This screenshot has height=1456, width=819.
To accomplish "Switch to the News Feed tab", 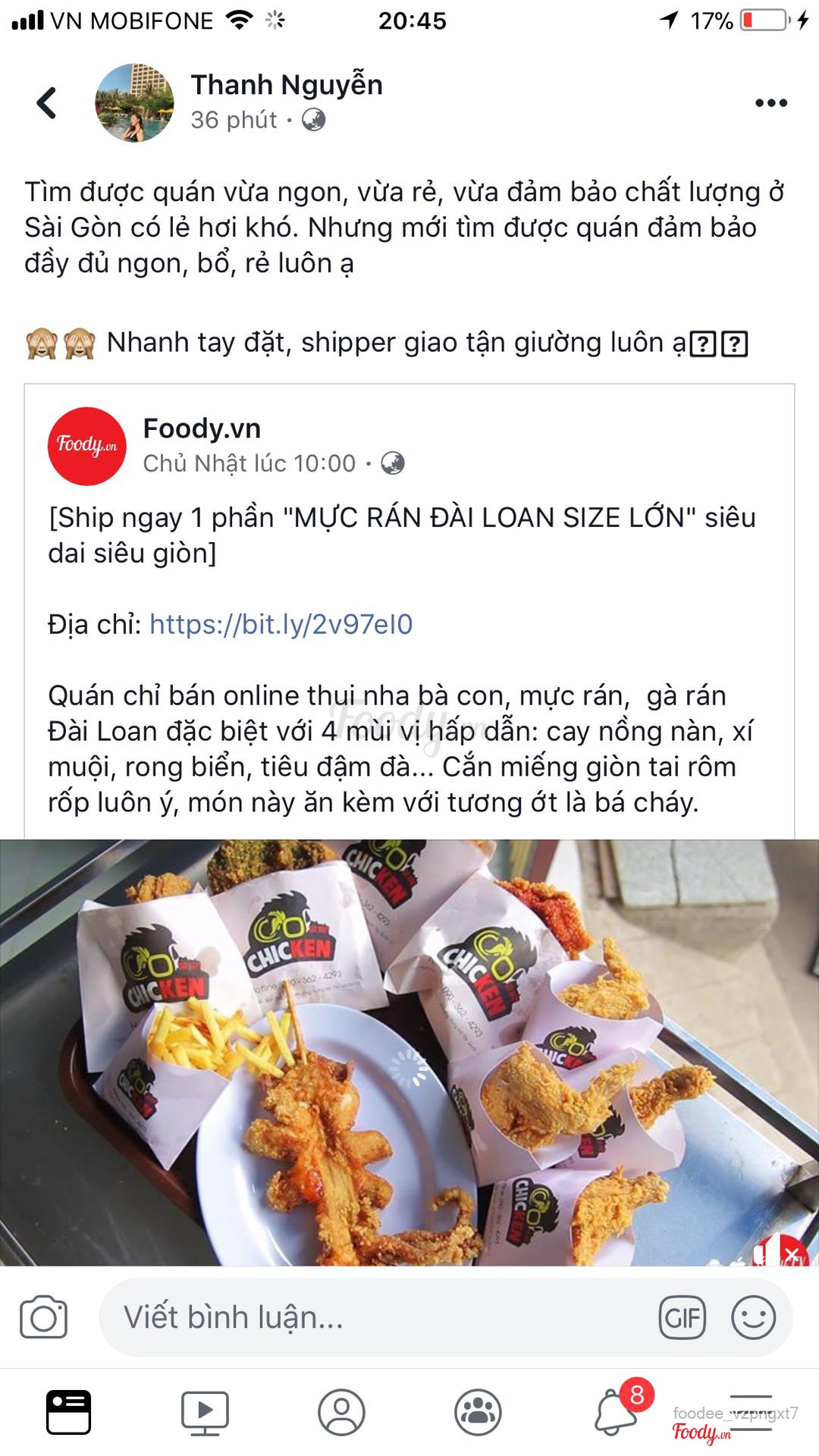I will (x=68, y=1412).
